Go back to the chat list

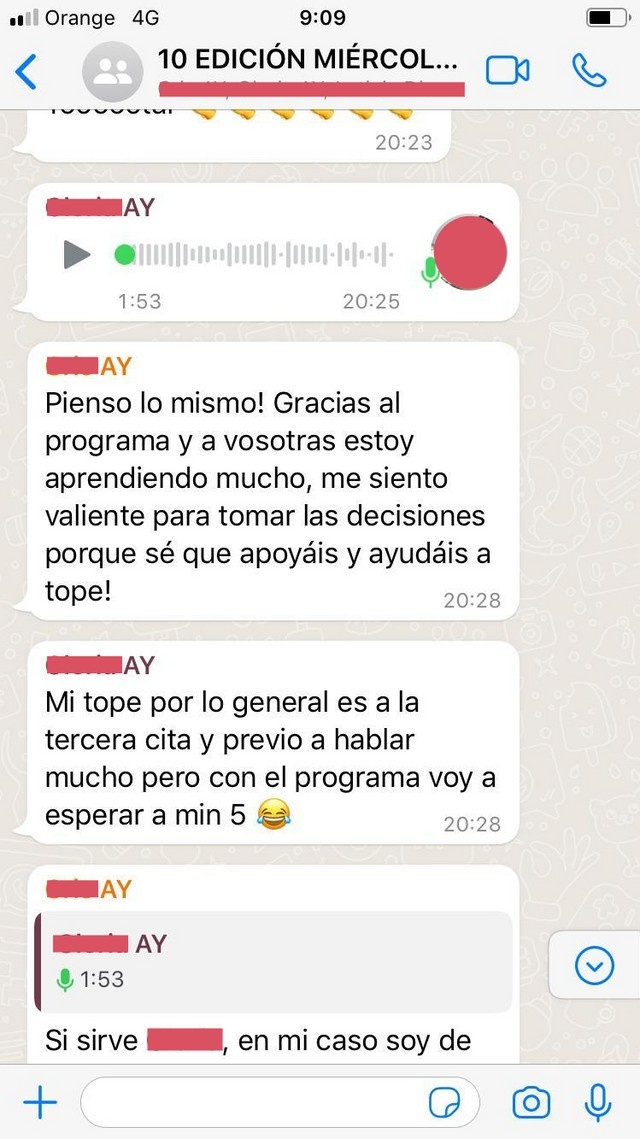click(27, 71)
